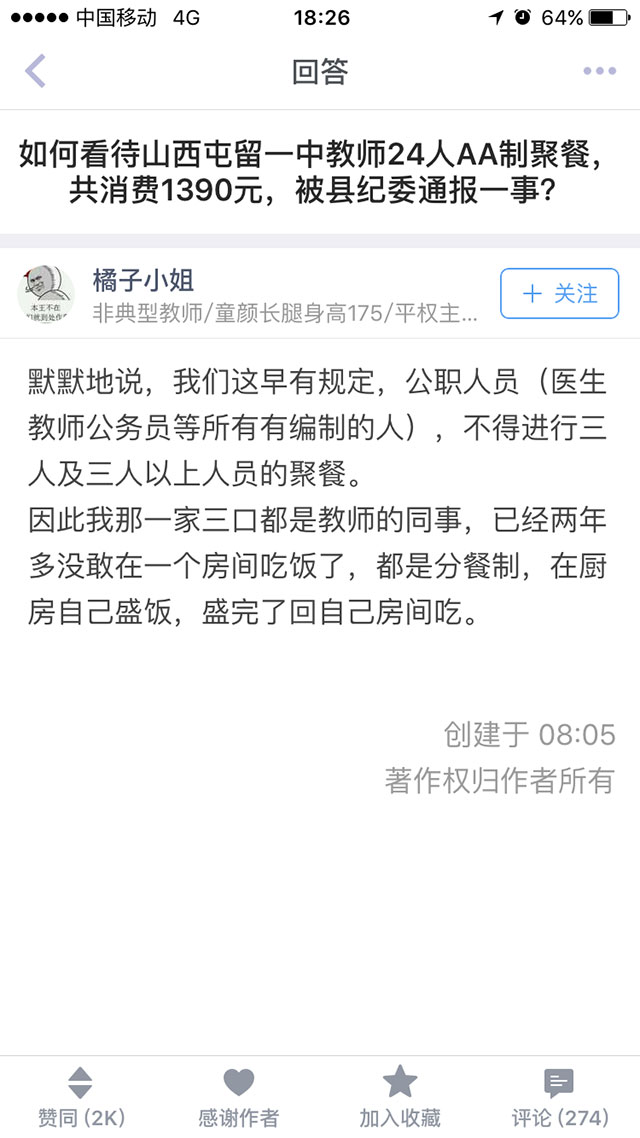Open 橘子小姐's profile avatar
Image resolution: width=640 pixels, height=1138 pixels.
click(x=46, y=293)
